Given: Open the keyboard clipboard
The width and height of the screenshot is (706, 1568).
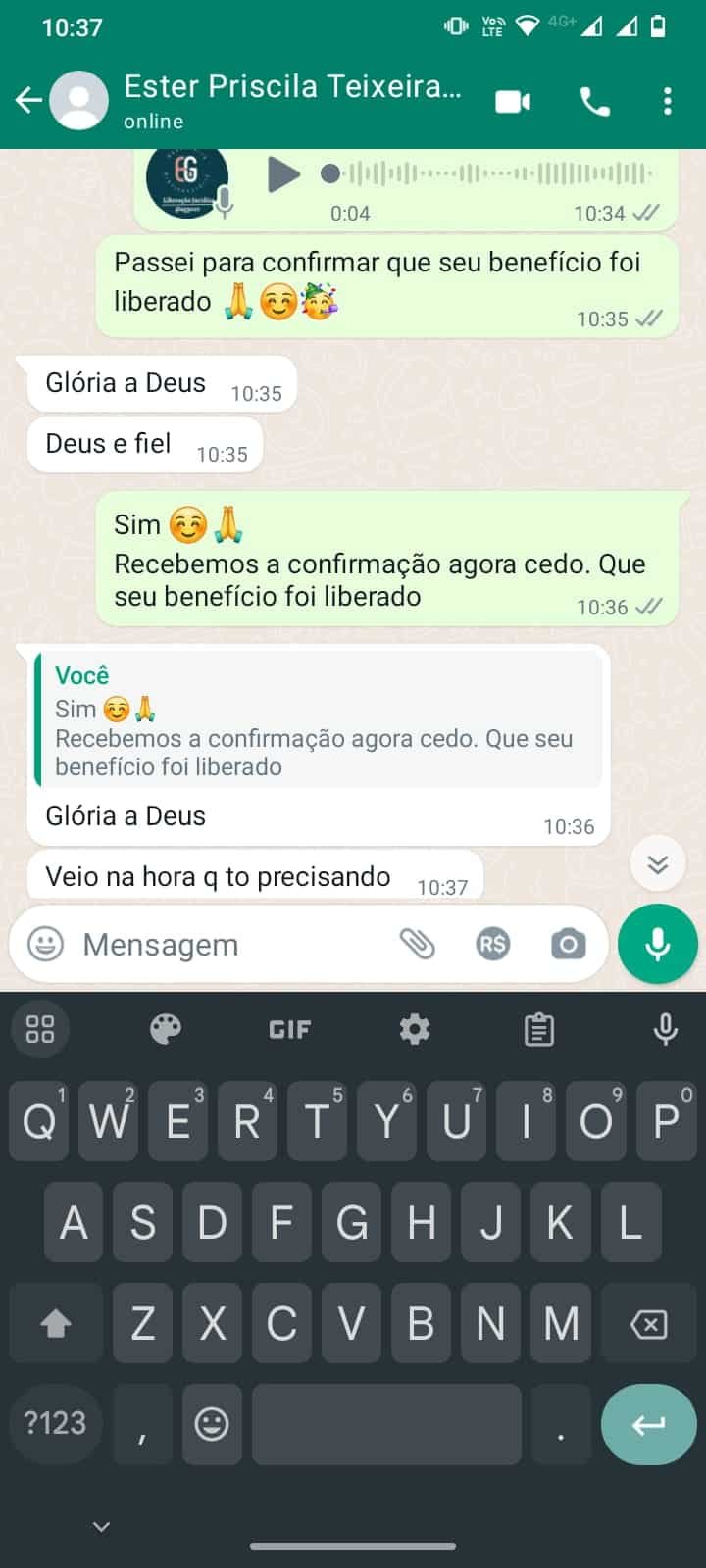Looking at the screenshot, I should [x=538, y=1029].
